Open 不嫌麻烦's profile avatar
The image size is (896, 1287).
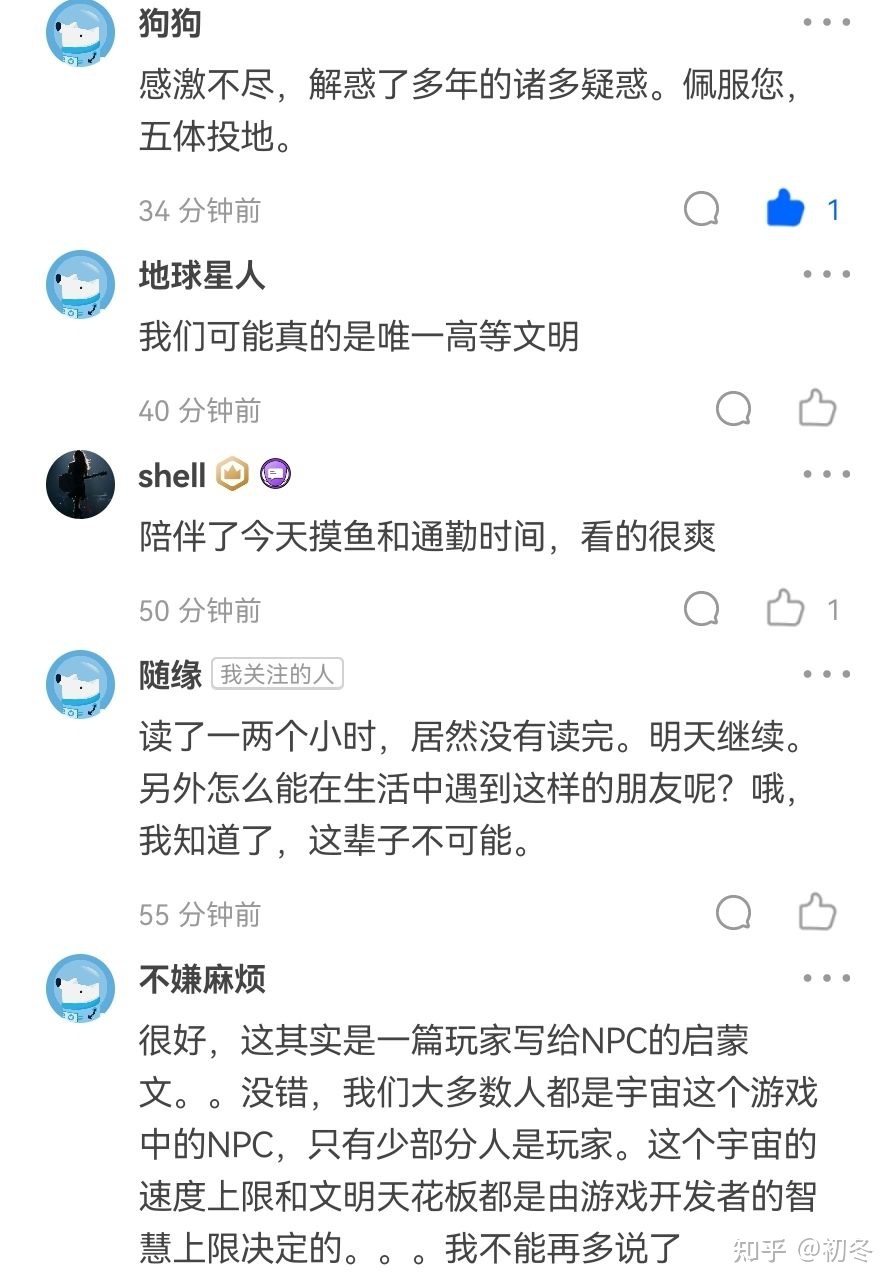pos(81,989)
